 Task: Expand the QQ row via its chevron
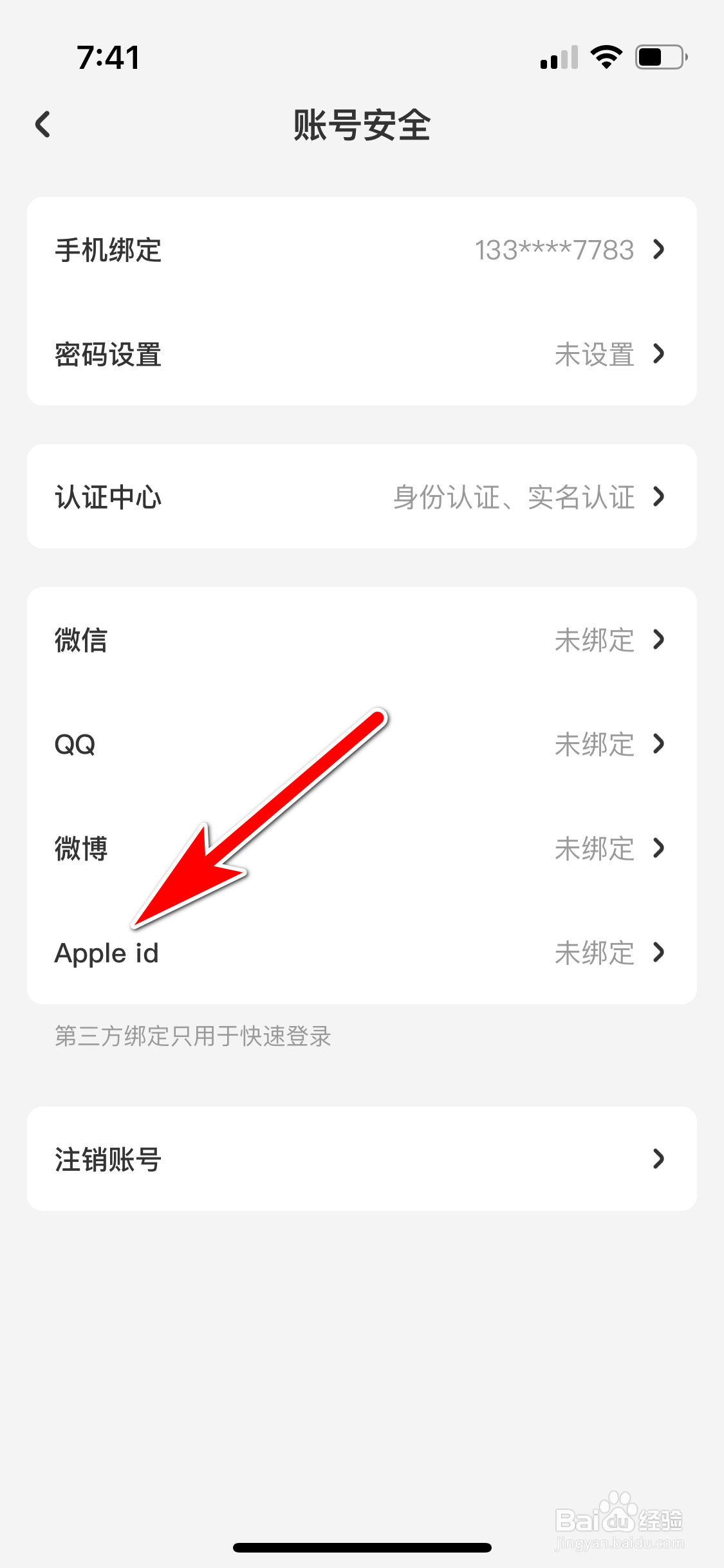658,745
